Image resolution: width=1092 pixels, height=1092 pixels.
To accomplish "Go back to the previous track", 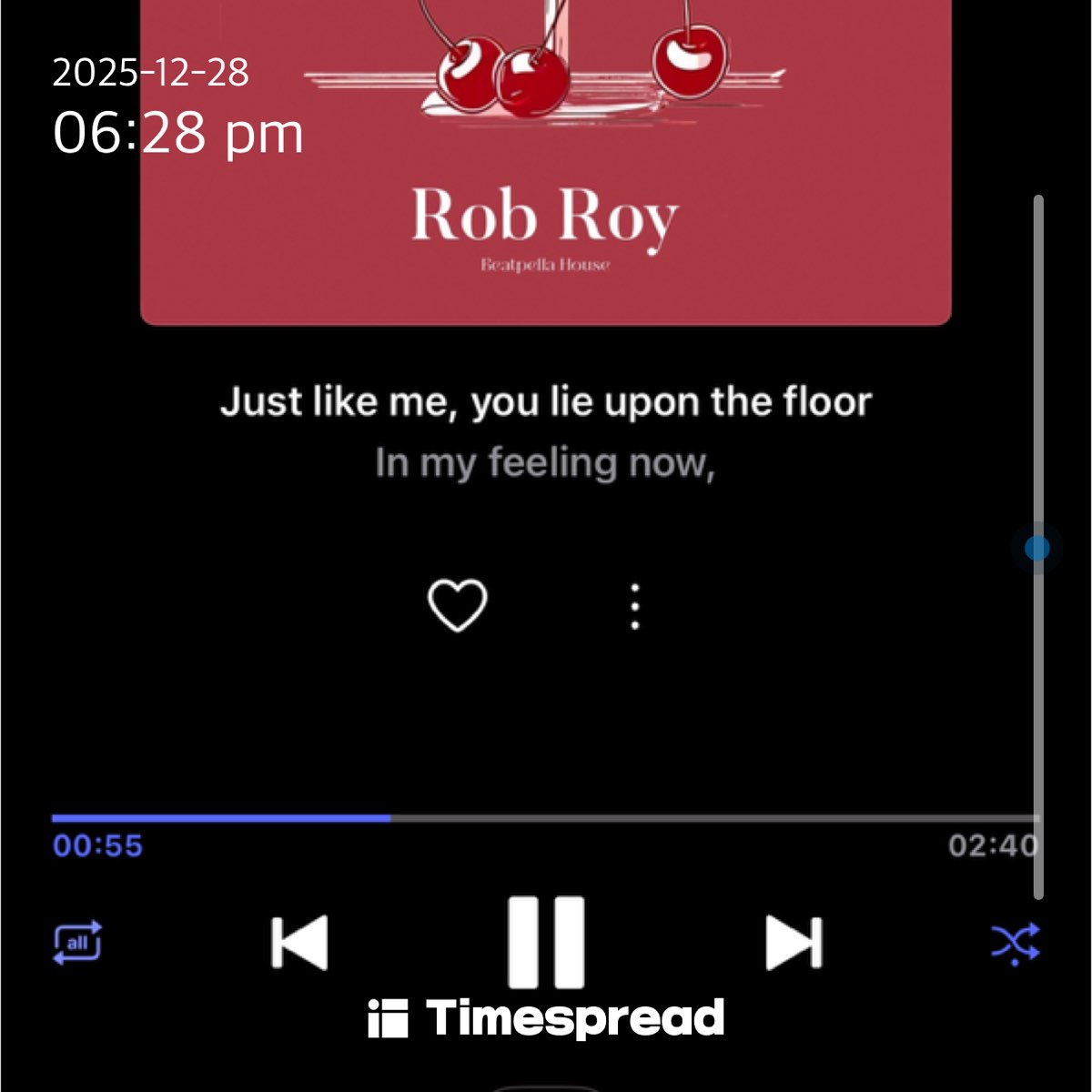I will [x=299, y=942].
